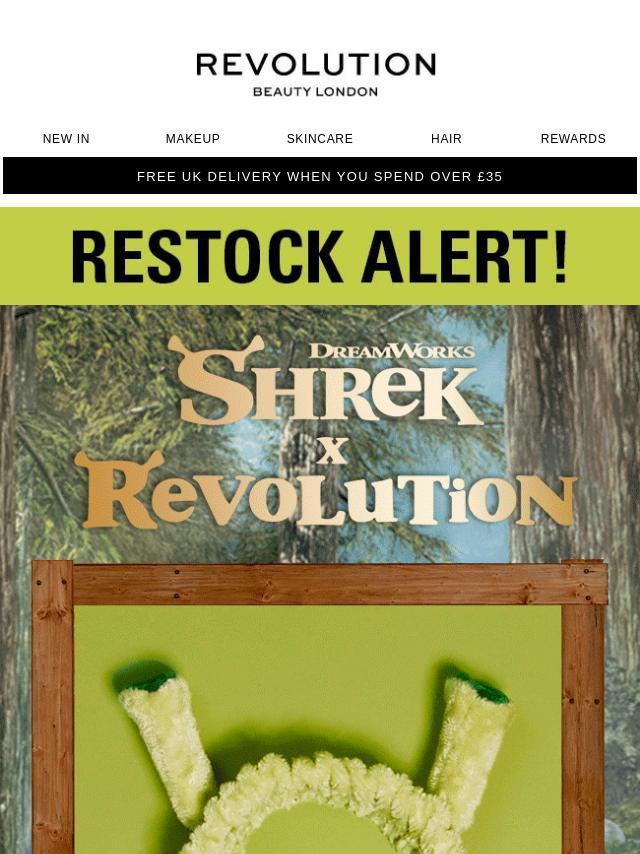This screenshot has width=640, height=854.
Task: Tap the free UK delivery banner
Action: (x=320, y=176)
